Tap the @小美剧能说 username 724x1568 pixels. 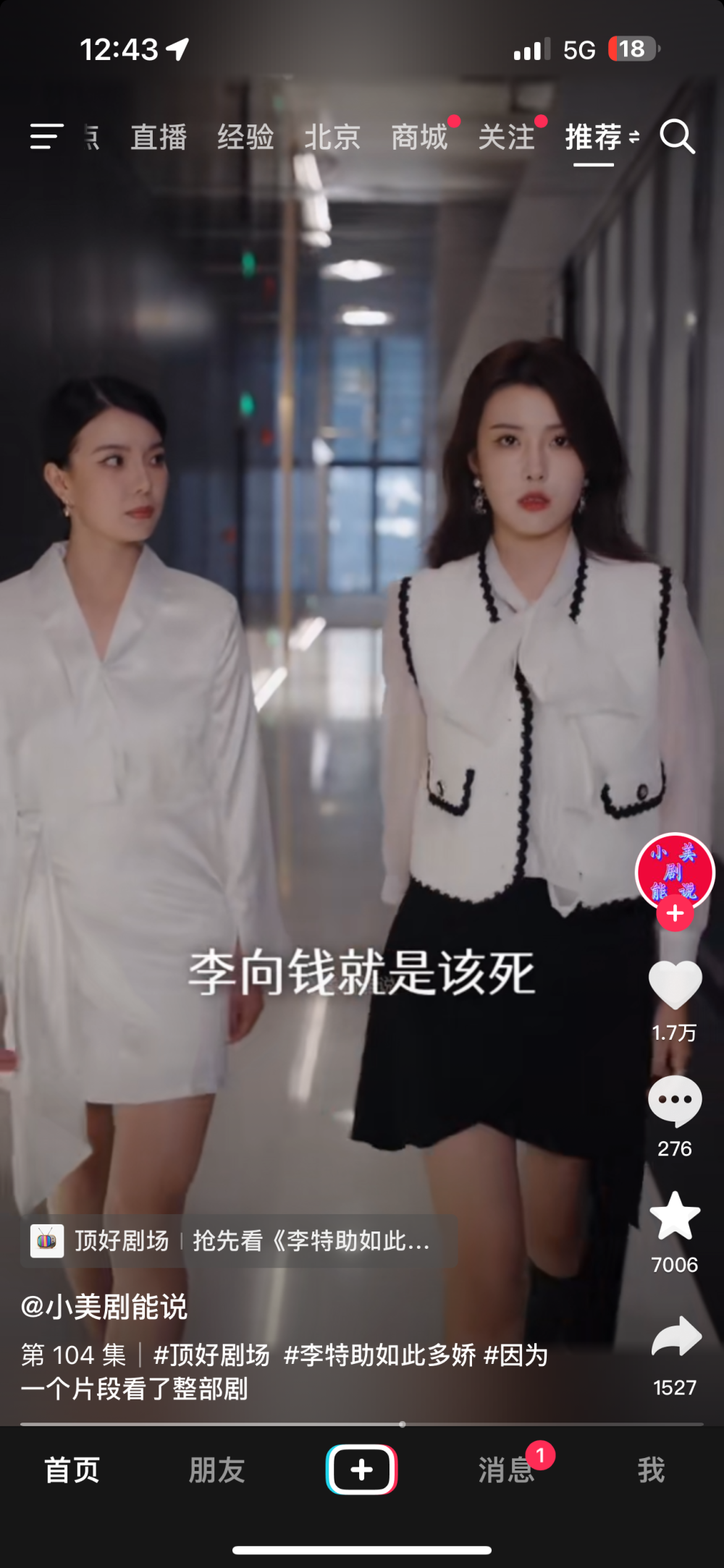point(104,1308)
